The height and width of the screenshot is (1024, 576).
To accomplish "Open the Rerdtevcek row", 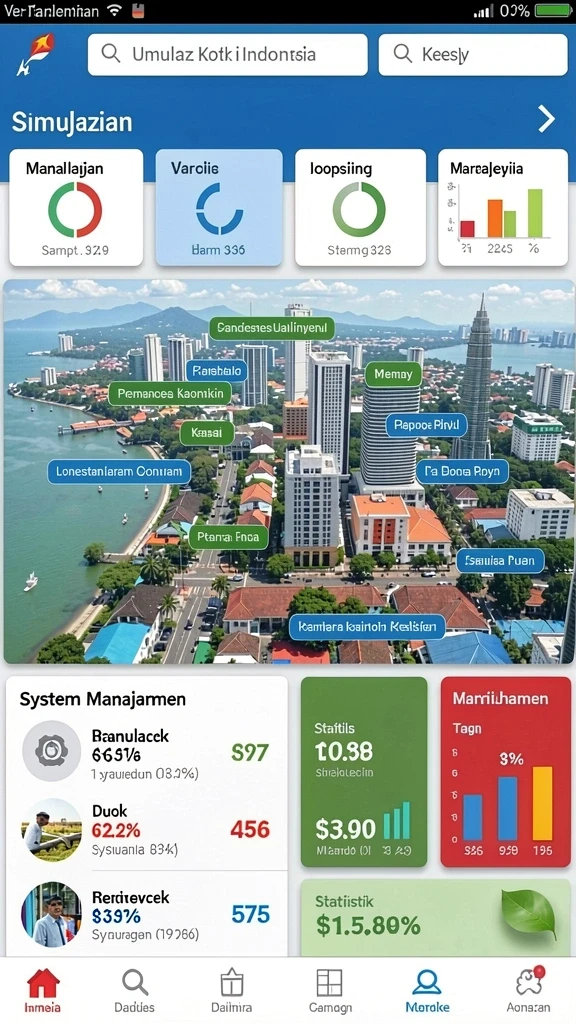I will point(146,914).
